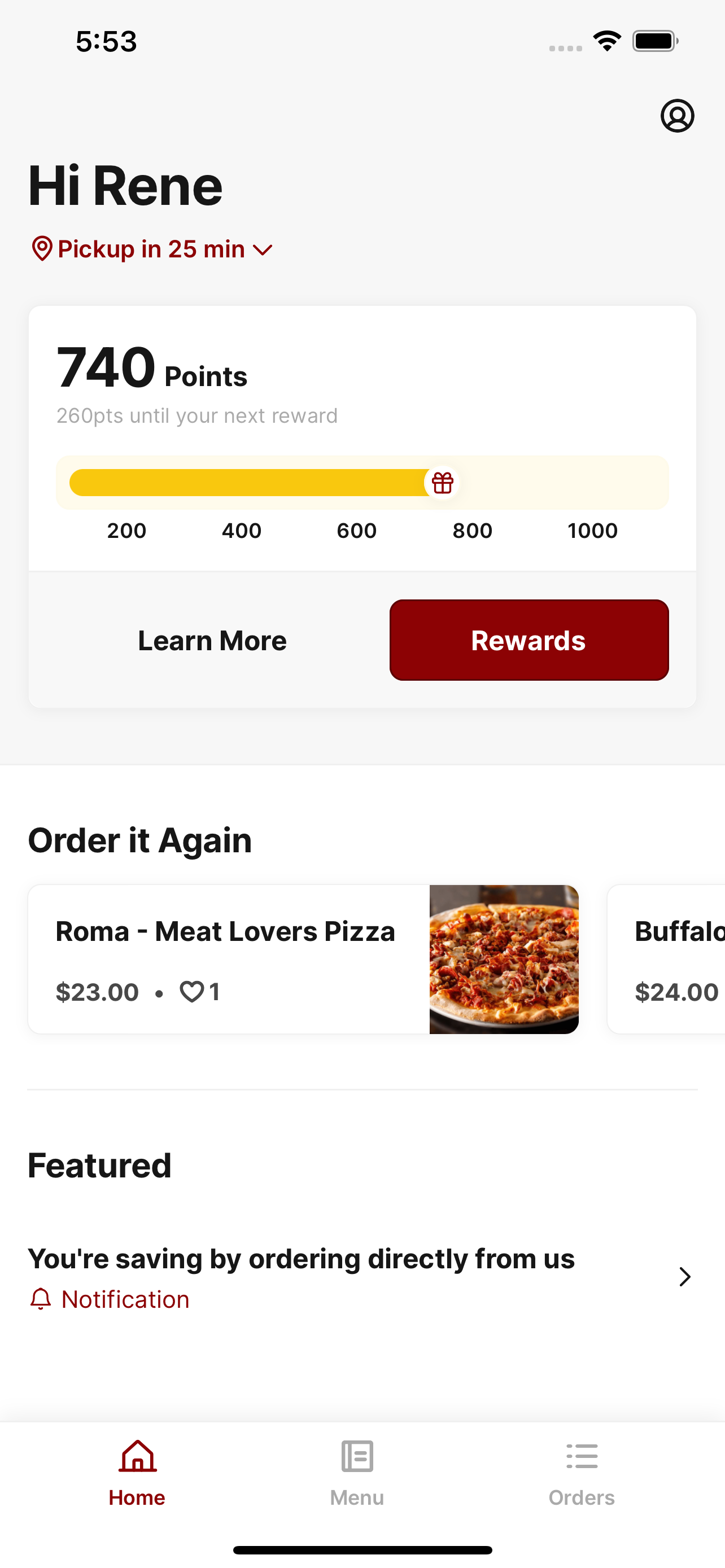The width and height of the screenshot is (725, 1568).
Task: Select the gift icon on the rewards progress bar
Action: (x=443, y=482)
